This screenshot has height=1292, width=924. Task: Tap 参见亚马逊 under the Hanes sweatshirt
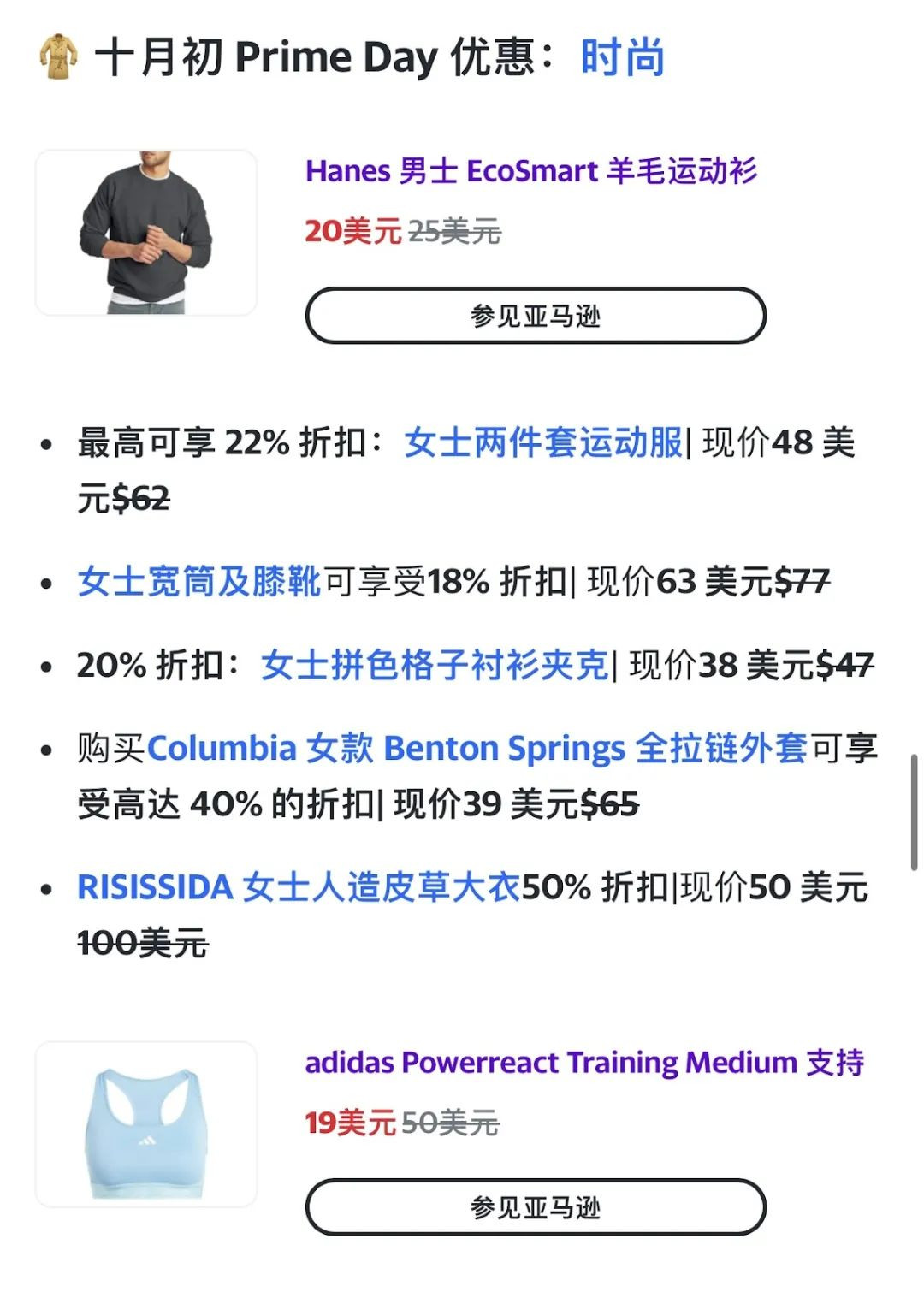pyautogui.click(x=536, y=317)
